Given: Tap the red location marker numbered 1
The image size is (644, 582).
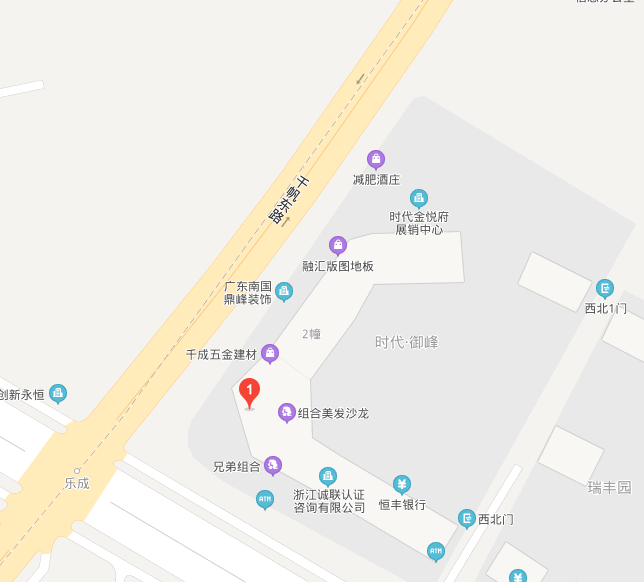Looking at the screenshot, I should point(250,392).
